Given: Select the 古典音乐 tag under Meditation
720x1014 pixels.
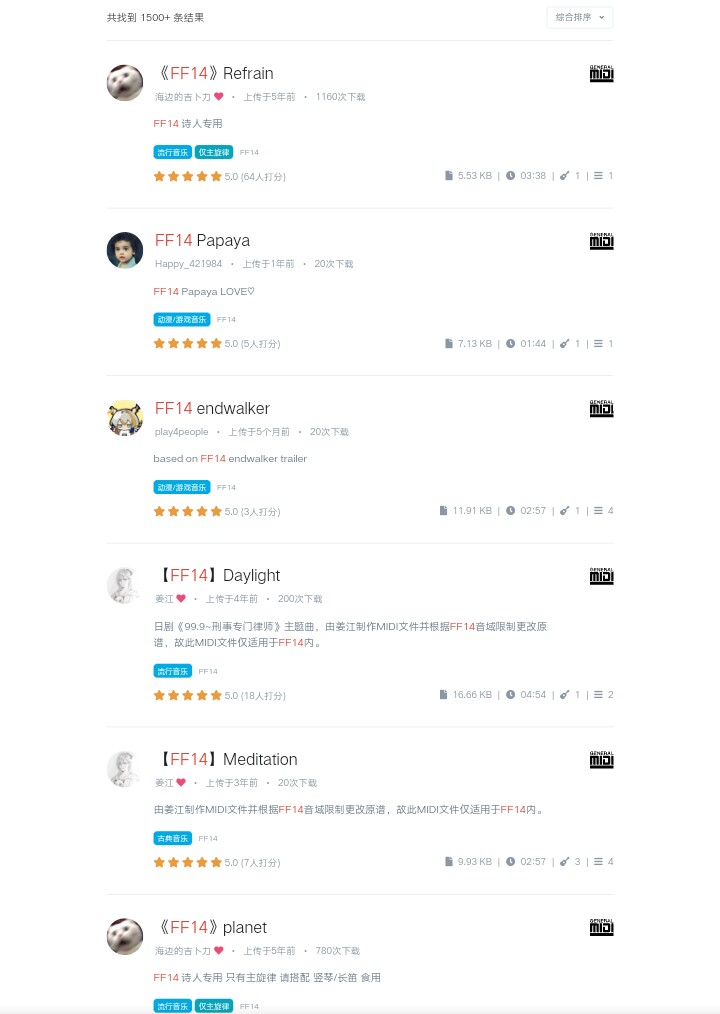Looking at the screenshot, I should (x=172, y=838).
